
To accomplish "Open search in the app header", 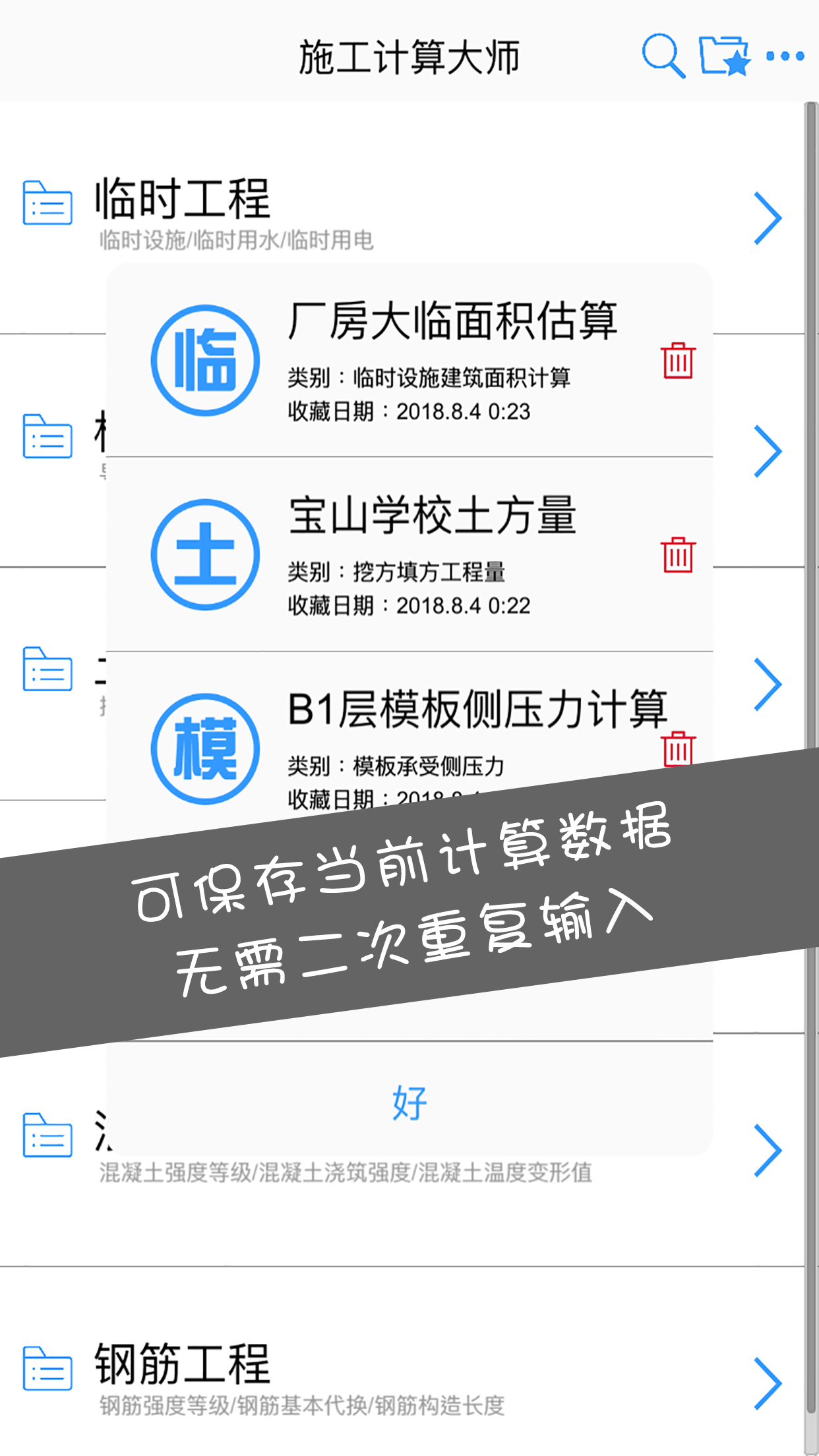I will click(x=663, y=56).
